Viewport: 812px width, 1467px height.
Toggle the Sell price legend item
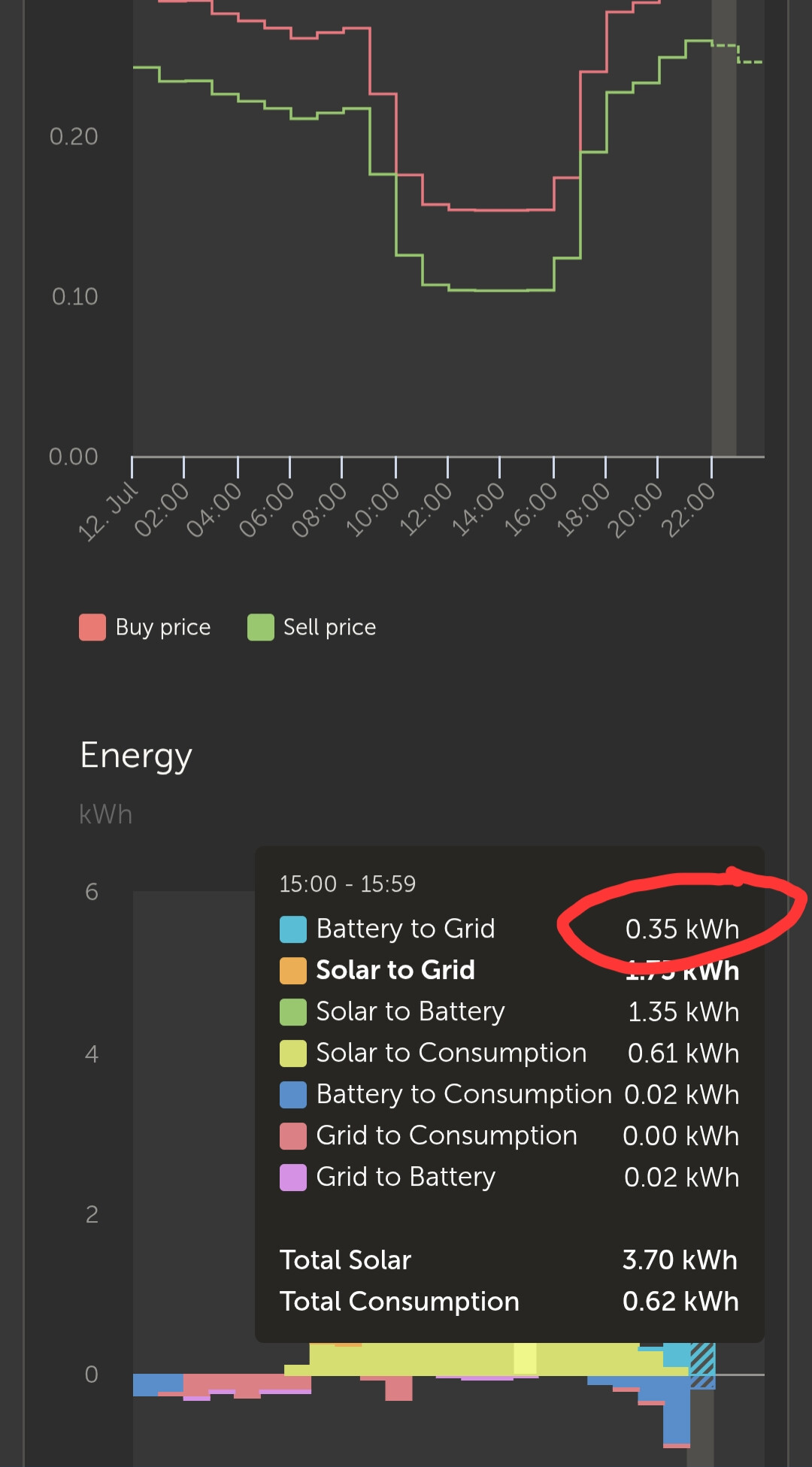pyautogui.click(x=312, y=627)
